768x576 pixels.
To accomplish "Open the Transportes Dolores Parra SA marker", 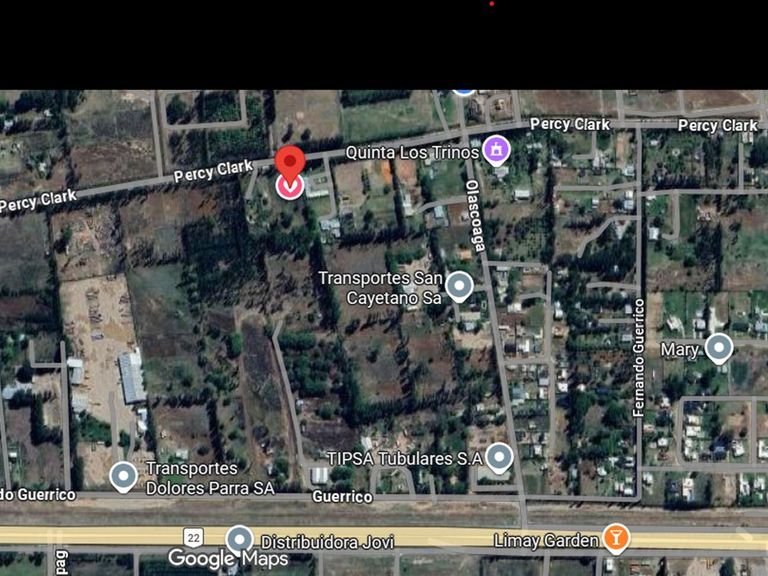I will coord(124,477).
